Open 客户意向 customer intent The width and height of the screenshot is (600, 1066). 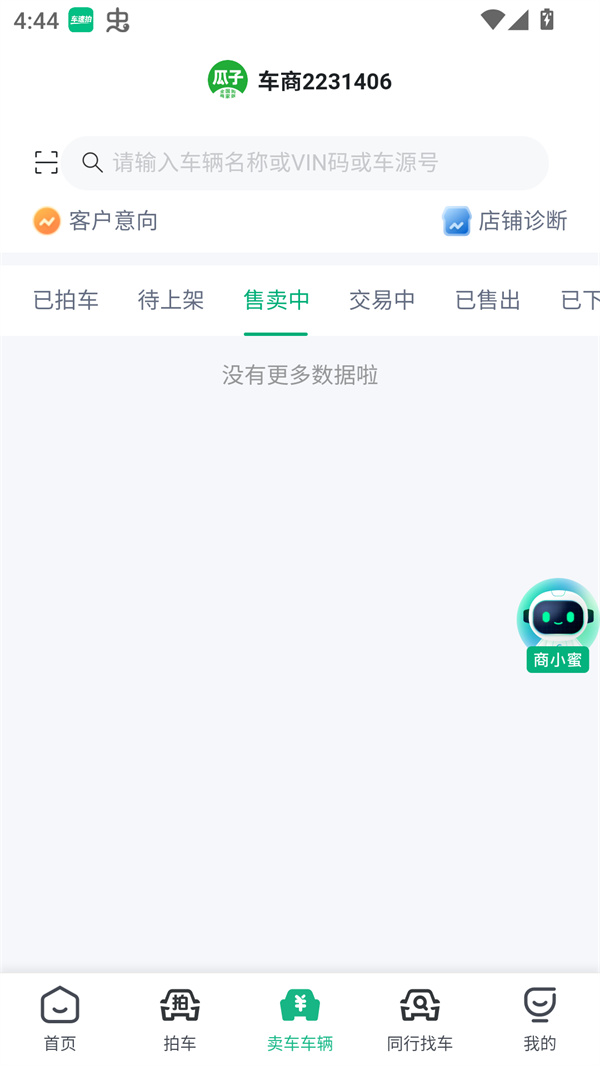[96, 220]
